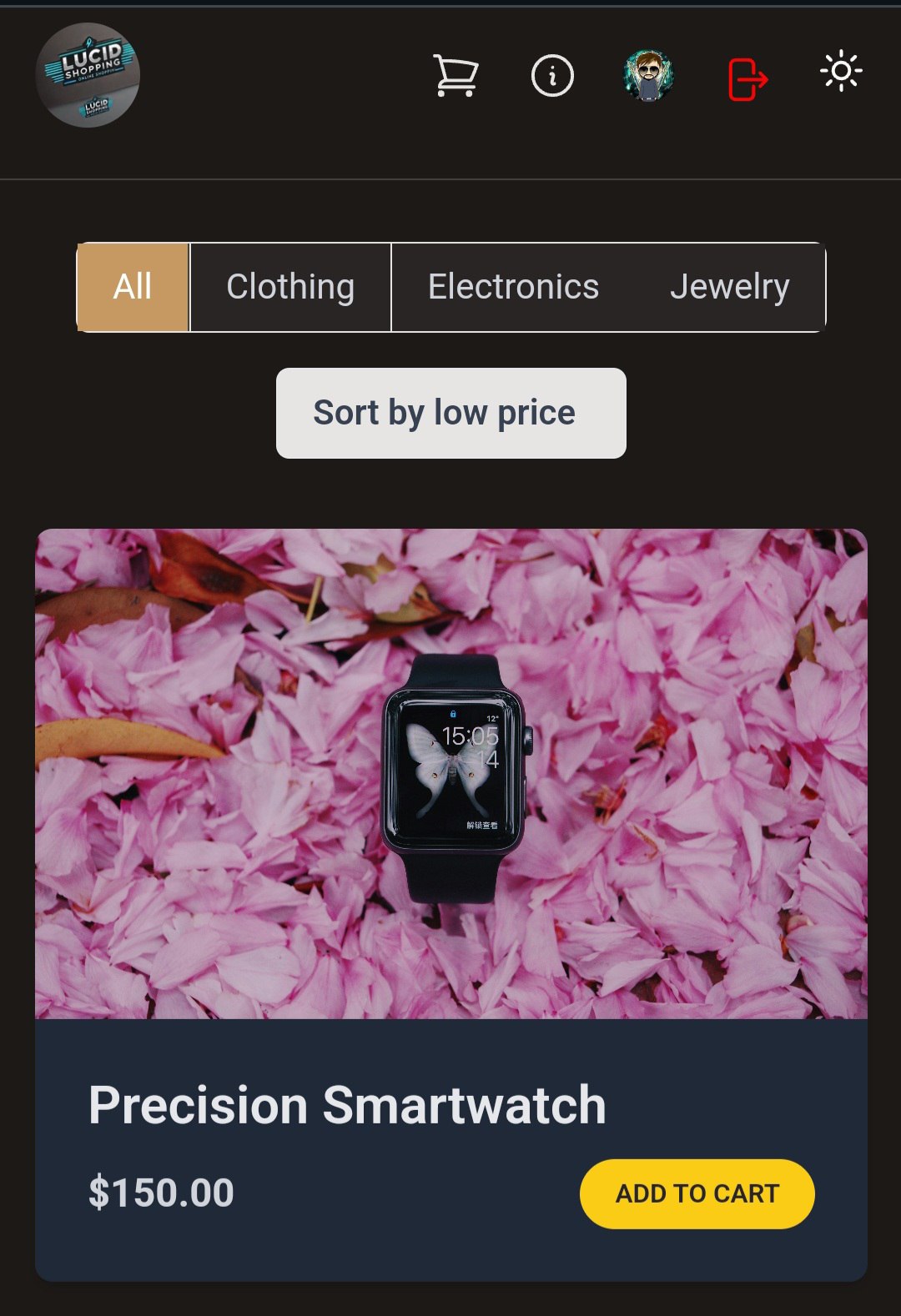
Task: Select the All category tab
Action: tap(133, 287)
